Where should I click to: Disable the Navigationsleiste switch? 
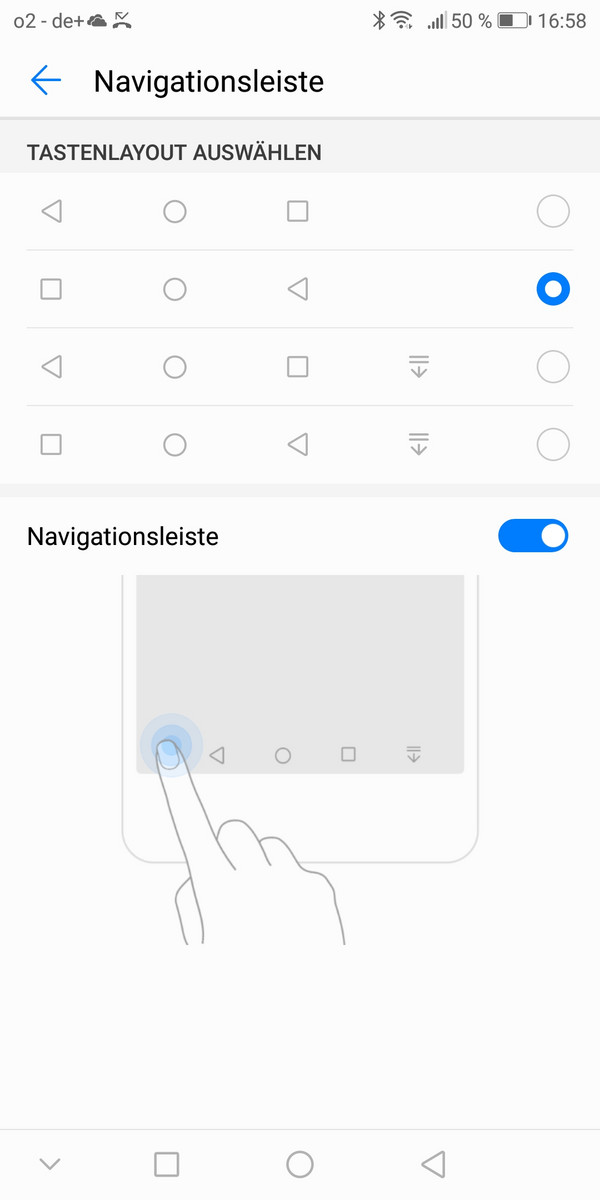tap(533, 536)
